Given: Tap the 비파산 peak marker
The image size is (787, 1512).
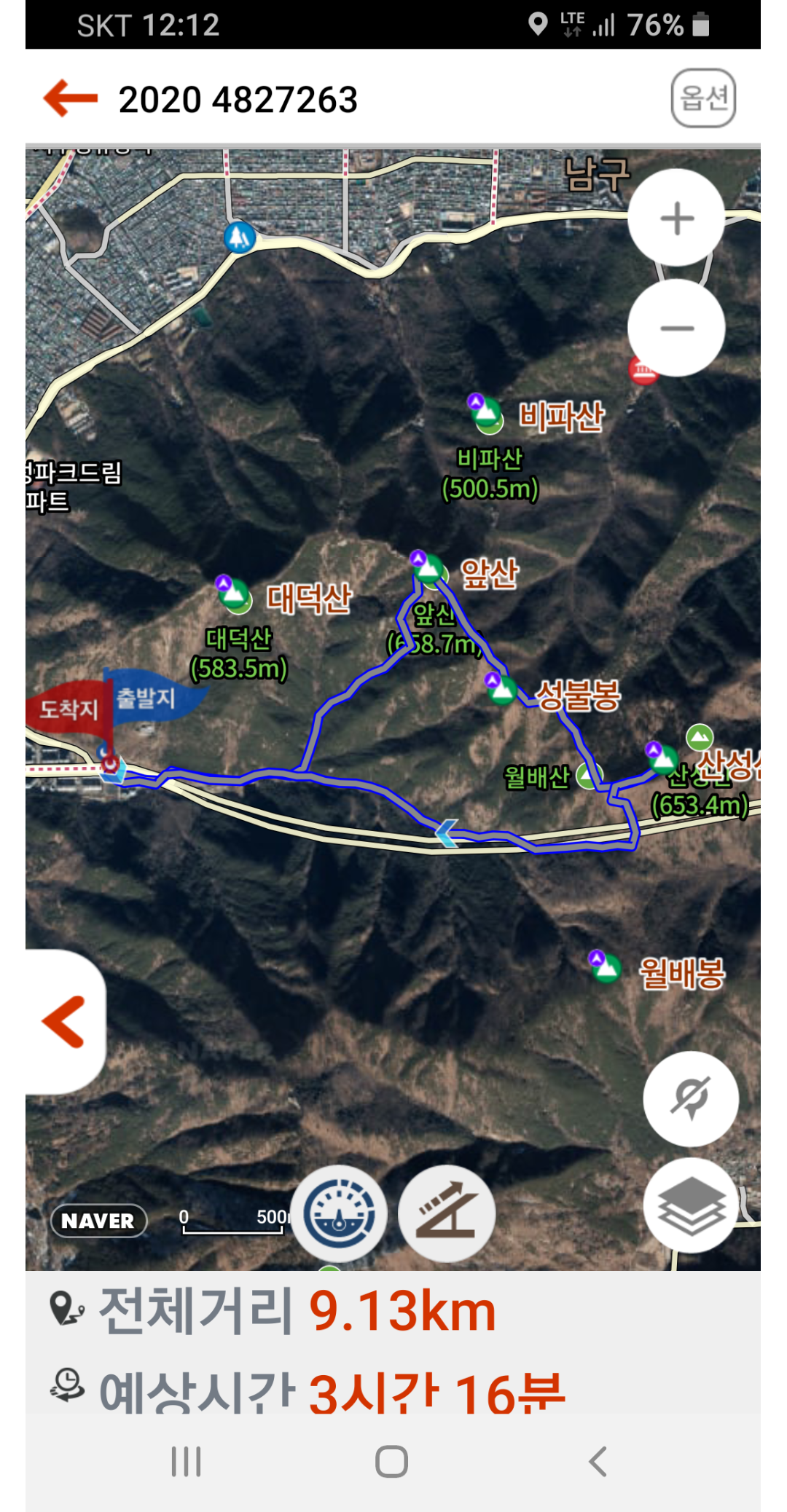Looking at the screenshot, I should (485, 412).
